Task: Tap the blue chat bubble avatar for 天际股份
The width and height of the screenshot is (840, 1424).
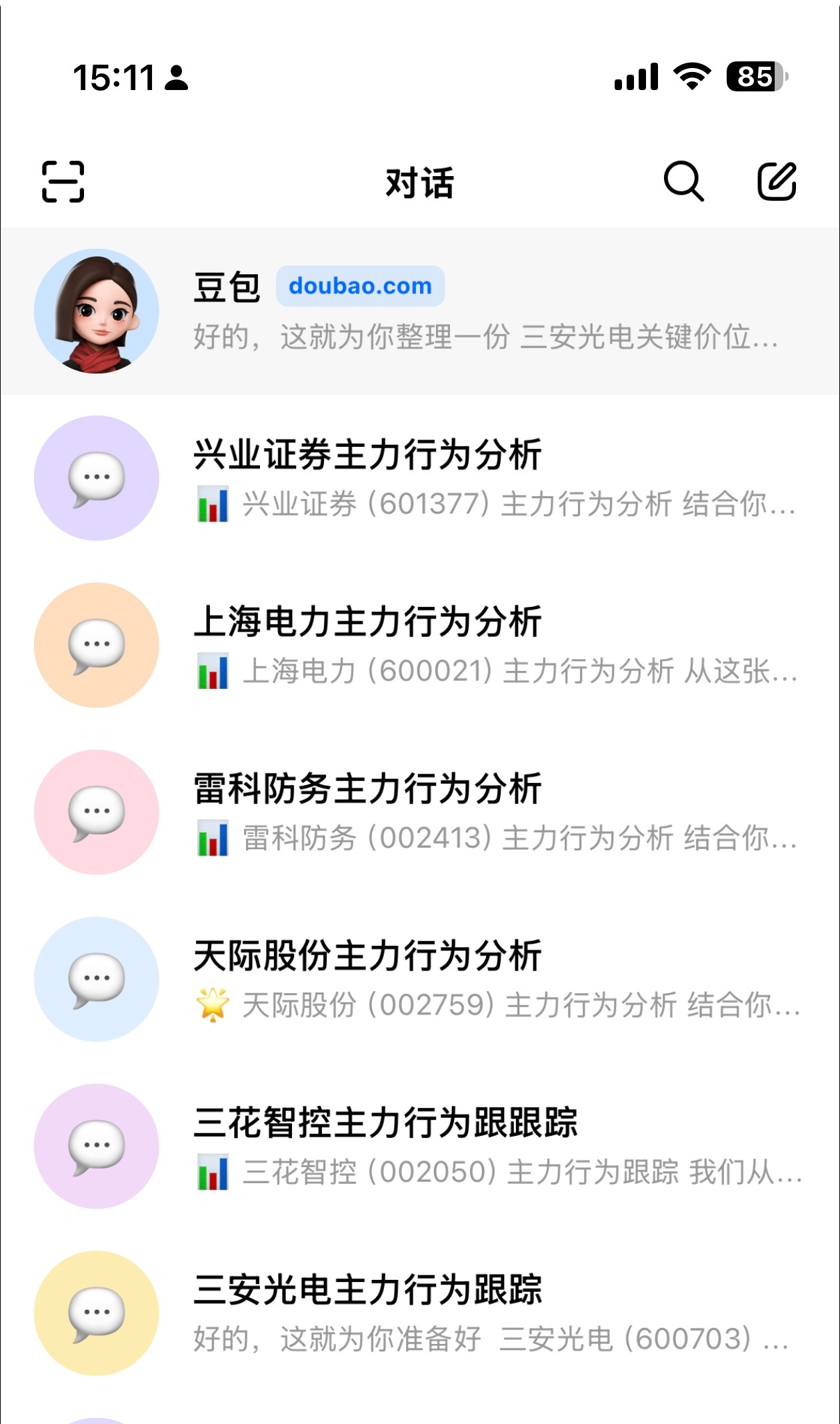Action: pos(97,978)
